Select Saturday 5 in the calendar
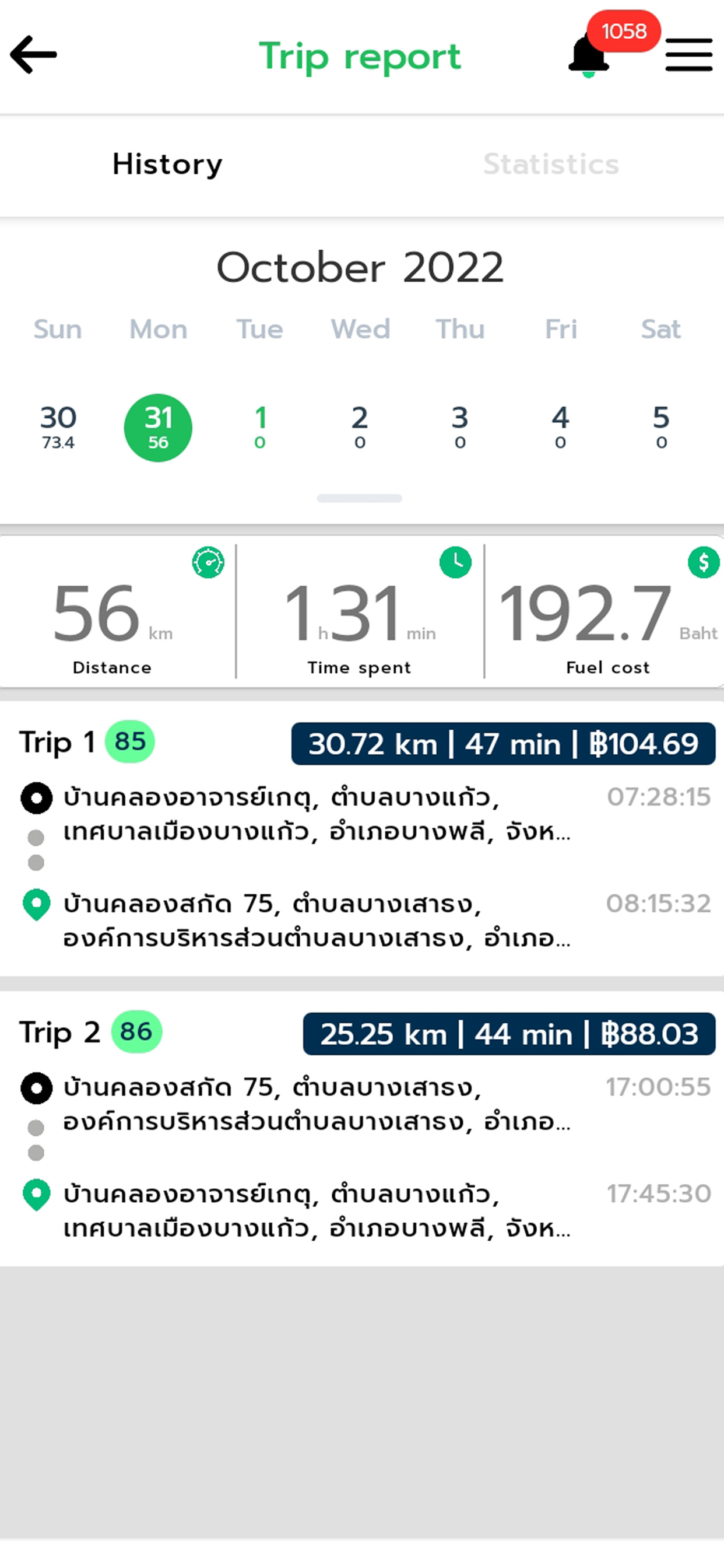This screenshot has height=1568, width=724. click(x=661, y=428)
